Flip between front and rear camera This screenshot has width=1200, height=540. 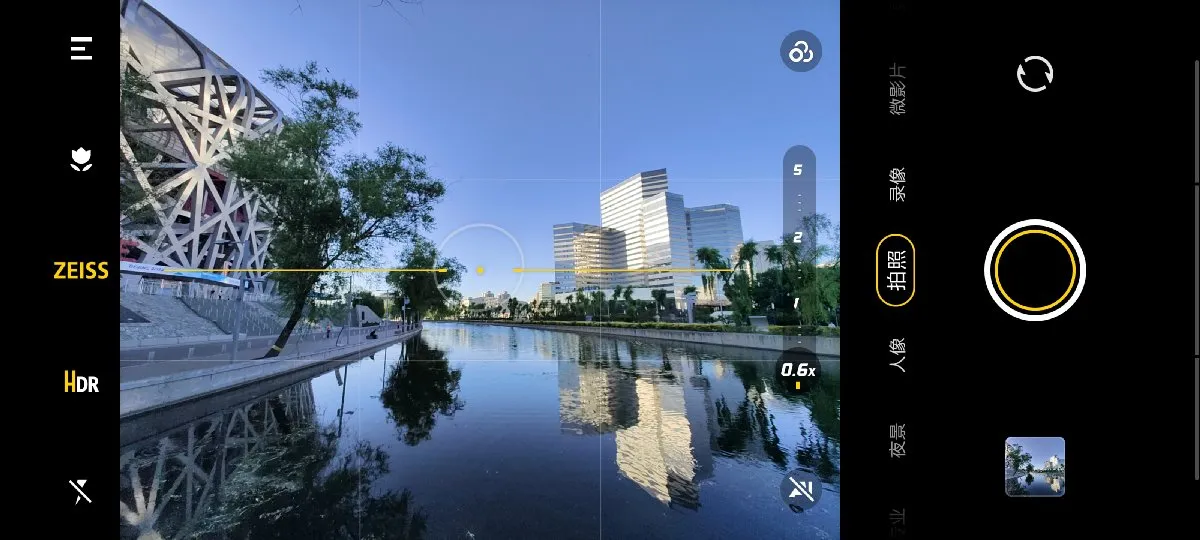[x=1035, y=74]
